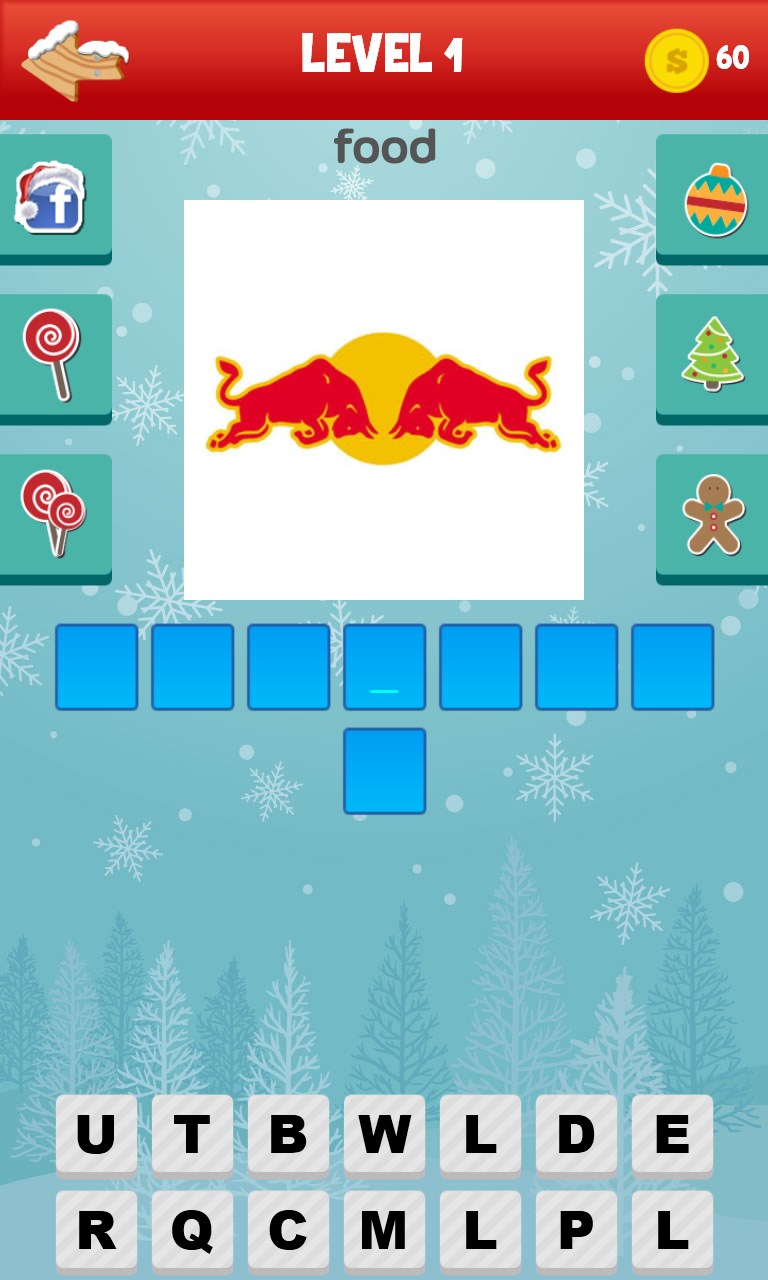Select the letter B tile
Viewport: 768px width, 1280px height.
coord(288,1134)
